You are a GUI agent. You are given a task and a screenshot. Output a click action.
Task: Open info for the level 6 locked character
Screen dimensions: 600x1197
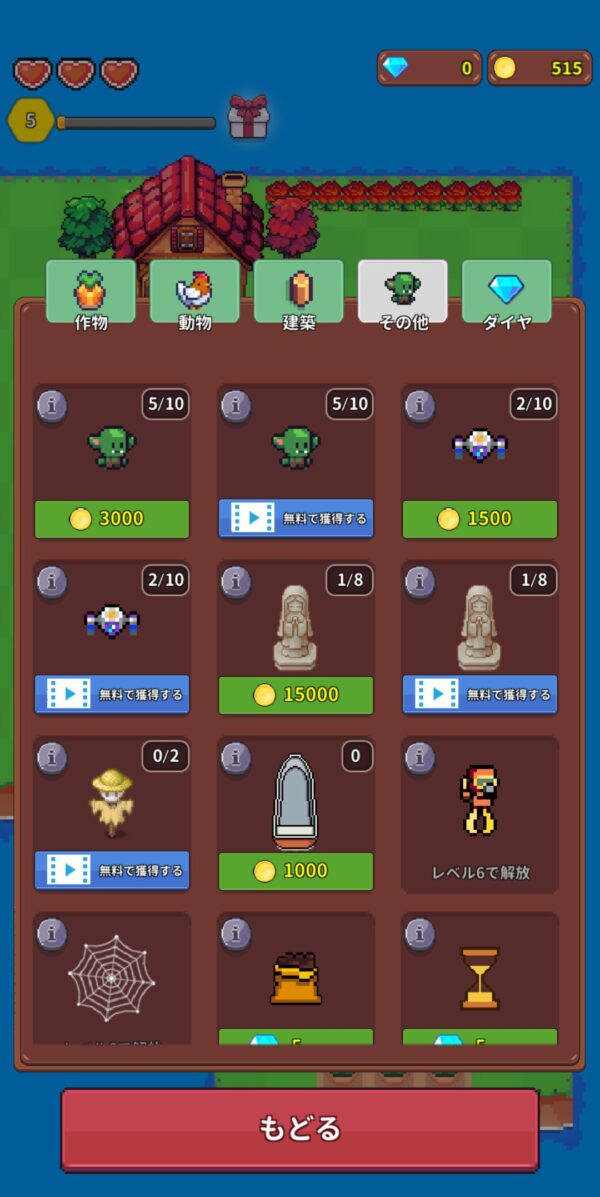tap(420, 758)
